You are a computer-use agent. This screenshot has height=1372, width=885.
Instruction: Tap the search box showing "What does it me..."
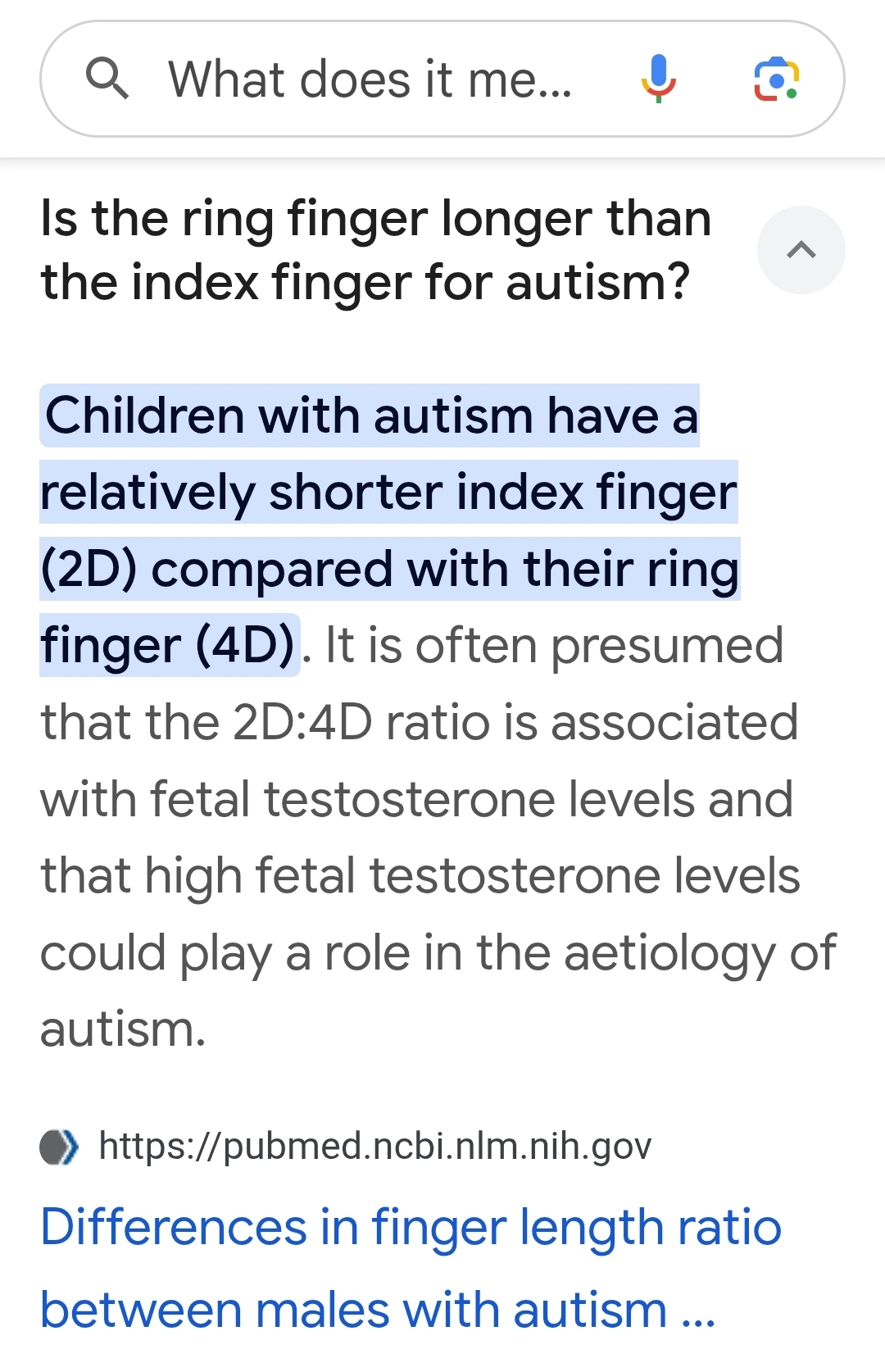[370, 80]
